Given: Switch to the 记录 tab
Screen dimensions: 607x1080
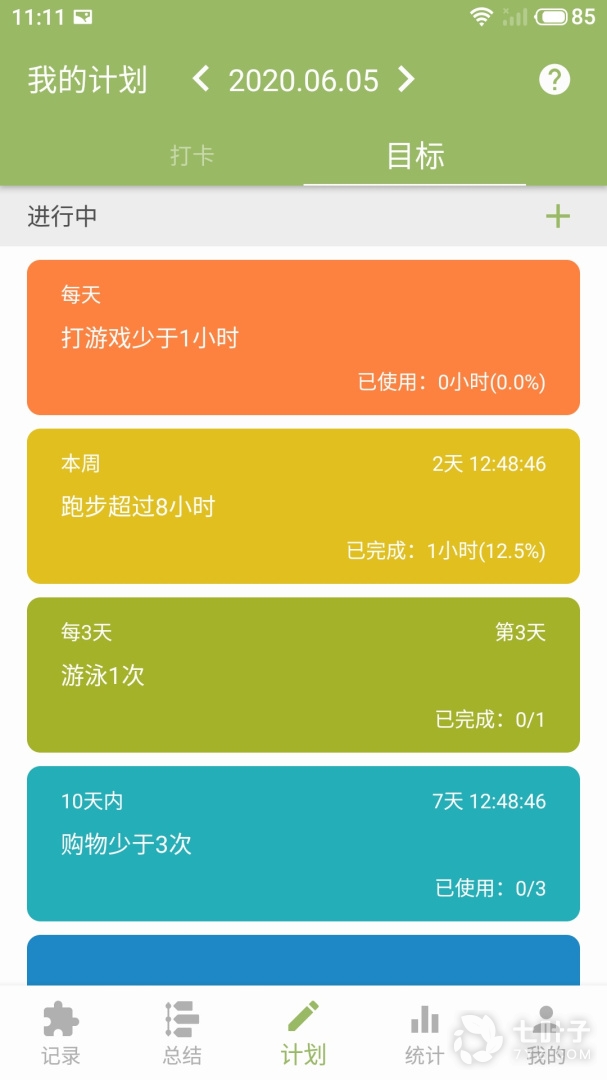Looking at the screenshot, I should tap(61, 1034).
